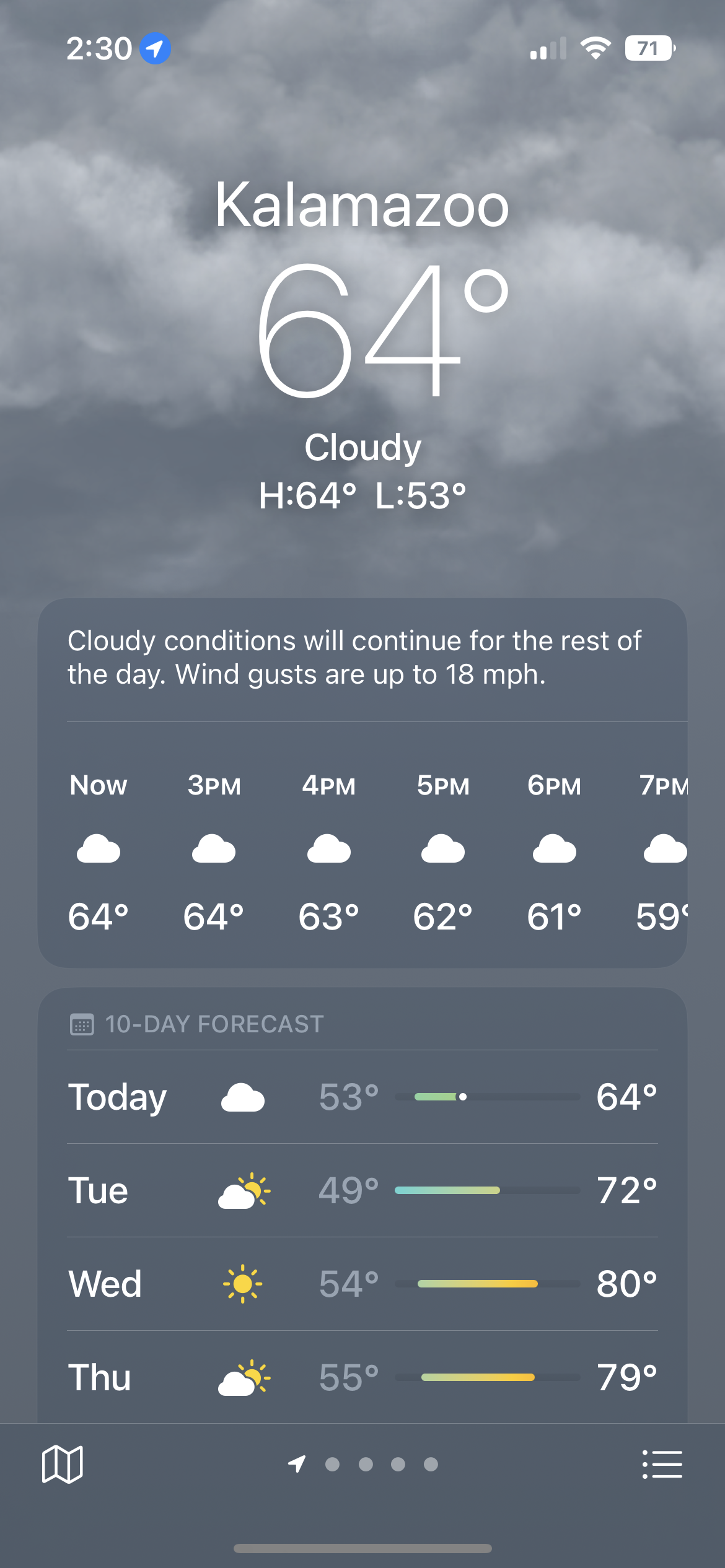Viewport: 725px width, 1568px height.
Task: View Today's forecast details
Action: click(362, 1097)
